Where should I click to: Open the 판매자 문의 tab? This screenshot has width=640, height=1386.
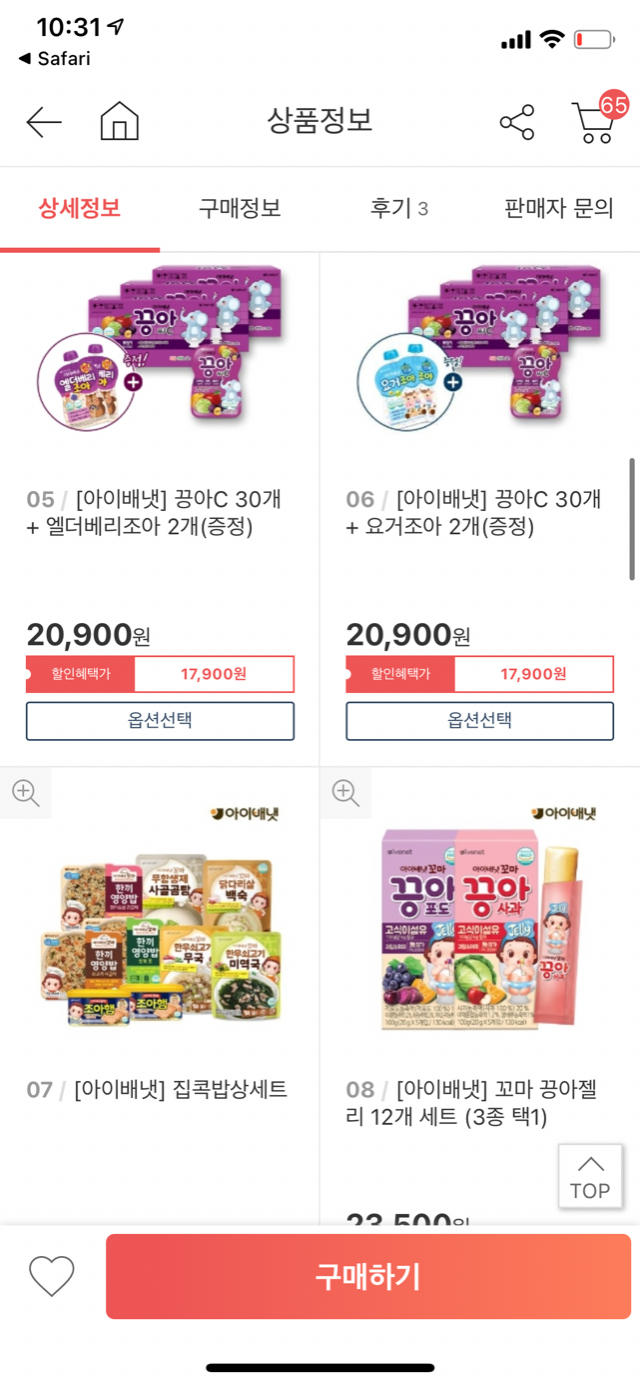click(x=559, y=208)
